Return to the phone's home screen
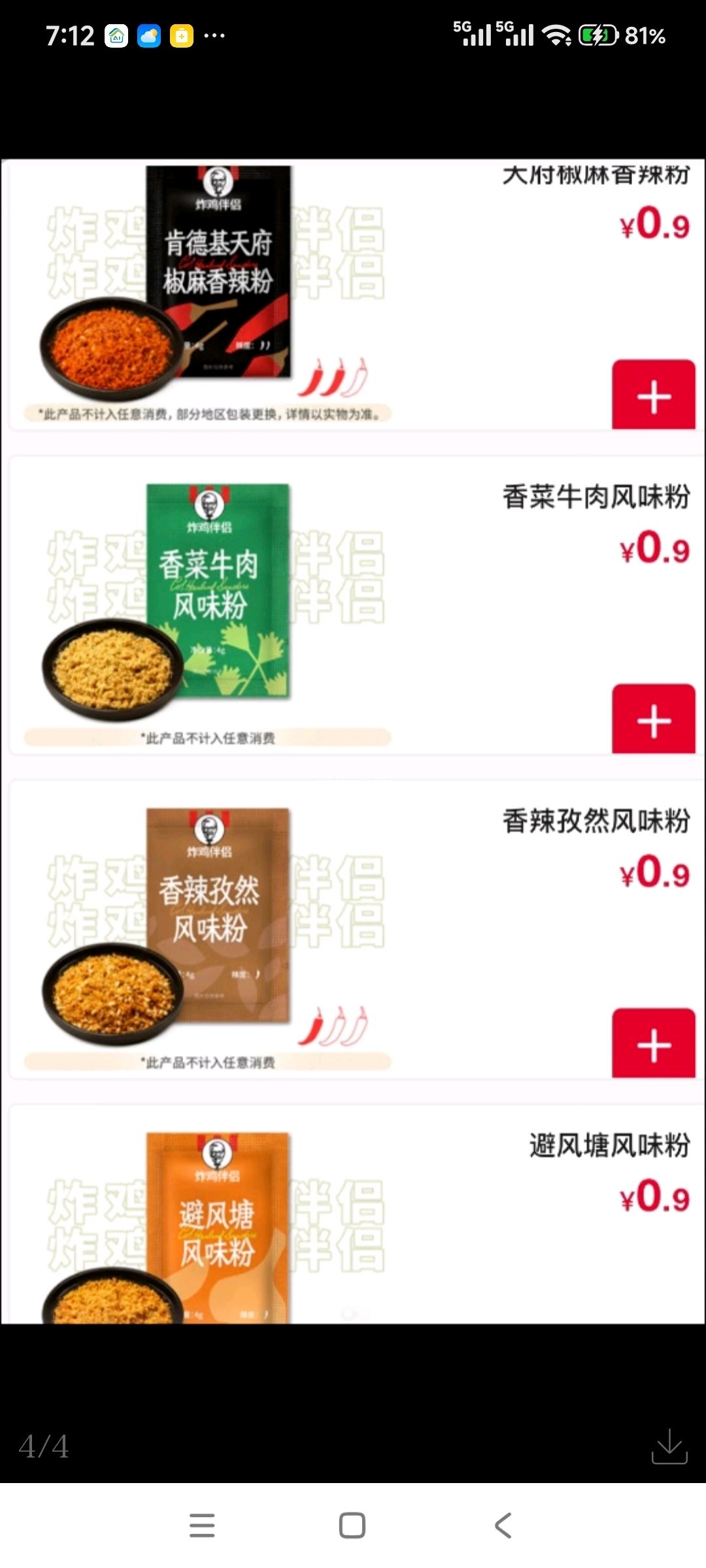This screenshot has height=1568, width=706. [352, 1526]
